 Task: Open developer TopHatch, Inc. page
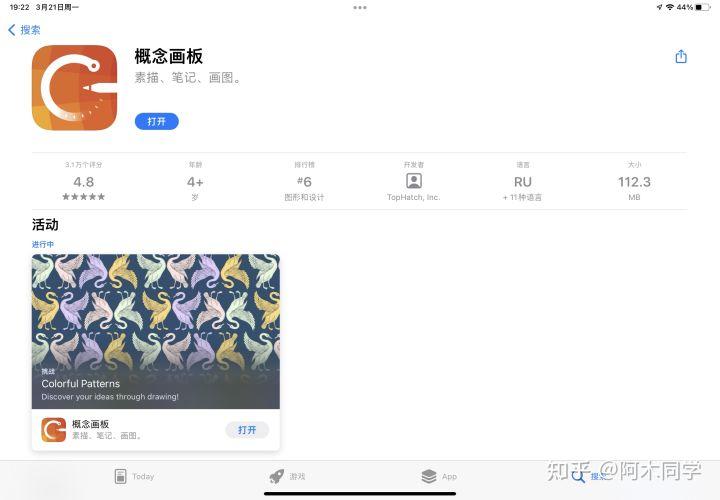pyautogui.click(x=413, y=181)
